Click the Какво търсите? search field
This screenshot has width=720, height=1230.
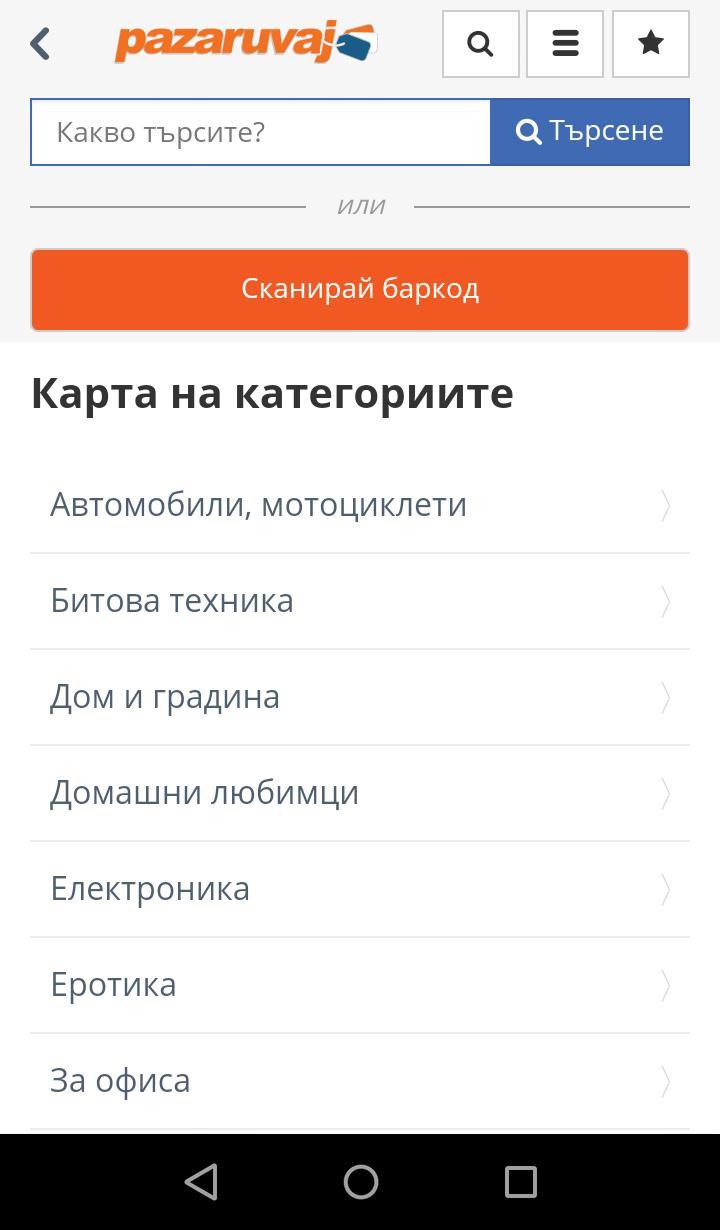pos(260,130)
